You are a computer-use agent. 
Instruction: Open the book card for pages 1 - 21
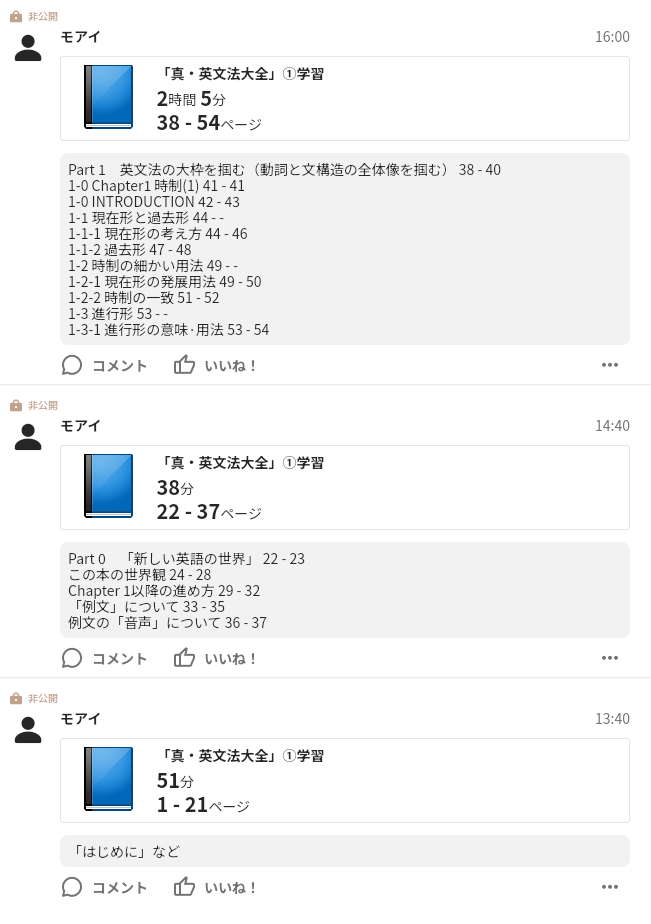pos(344,780)
